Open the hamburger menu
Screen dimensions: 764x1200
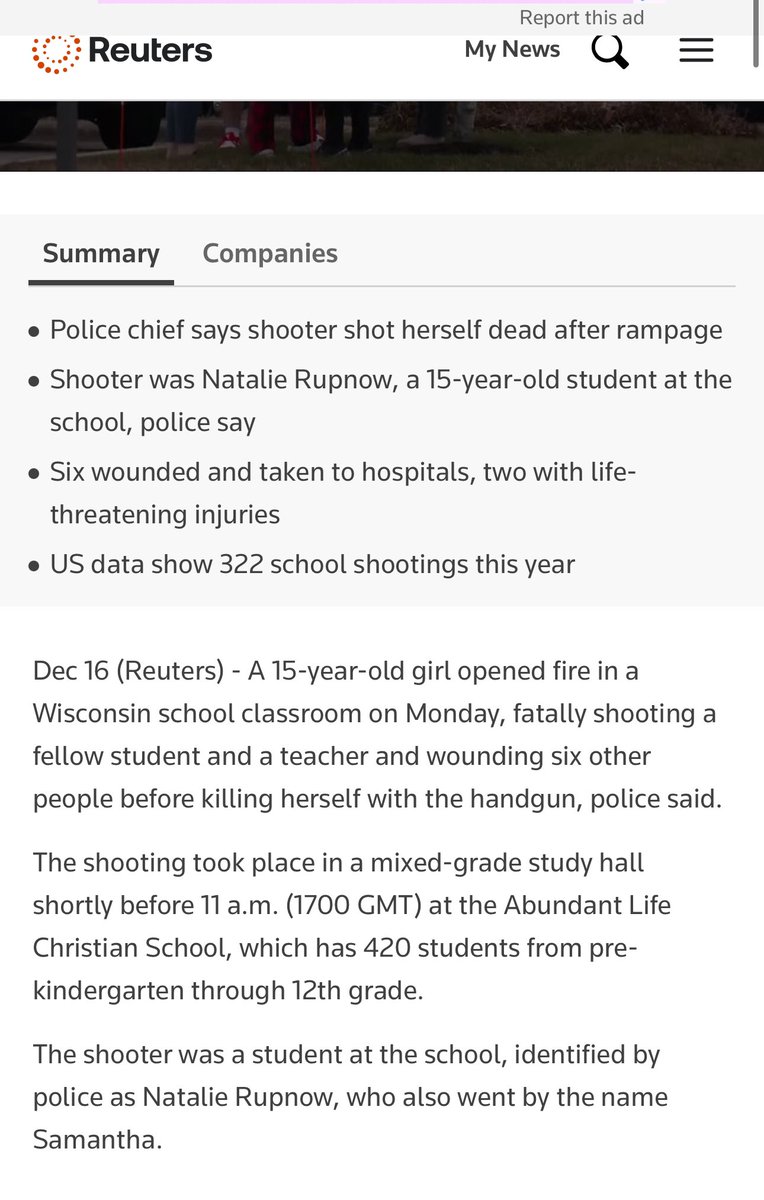point(696,50)
